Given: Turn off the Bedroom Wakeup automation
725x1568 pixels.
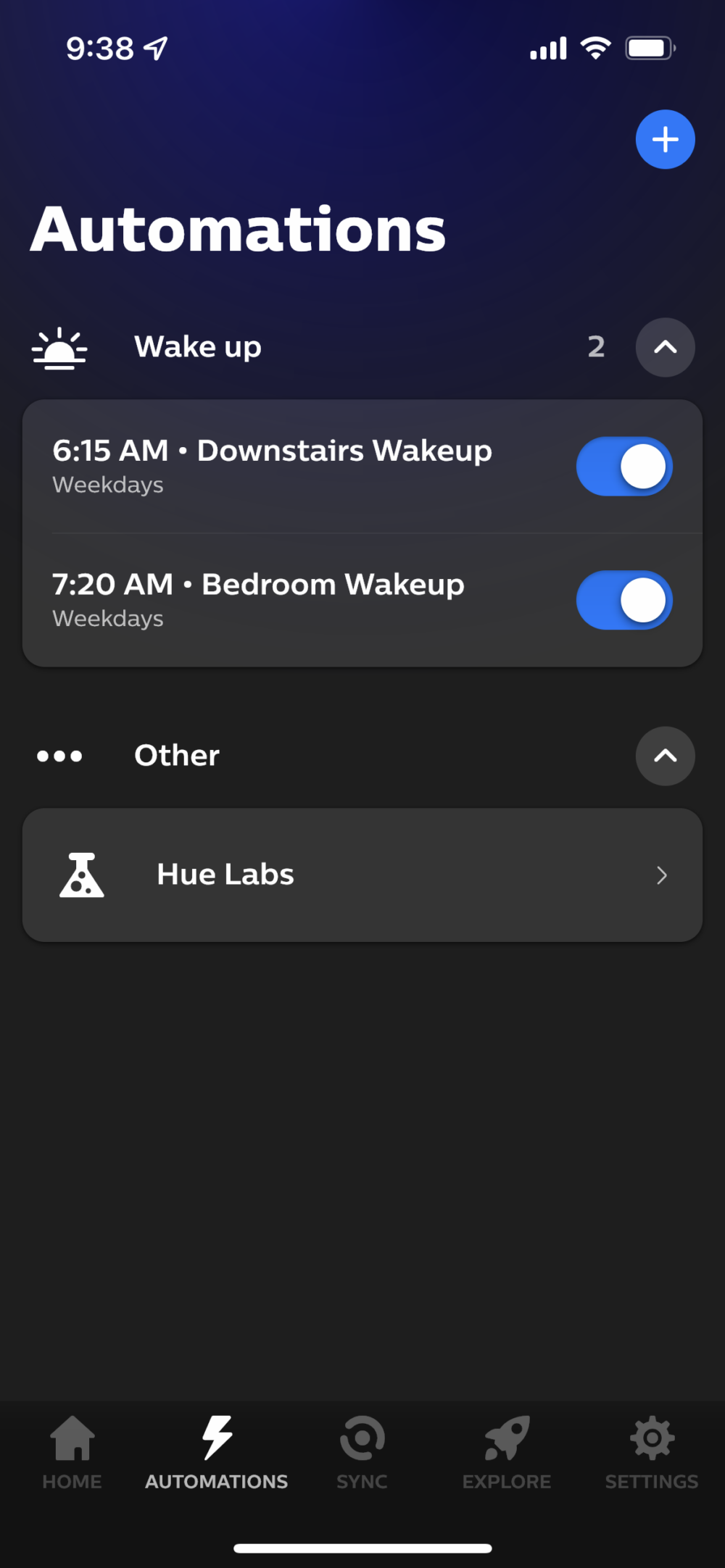Looking at the screenshot, I should (x=624, y=600).
